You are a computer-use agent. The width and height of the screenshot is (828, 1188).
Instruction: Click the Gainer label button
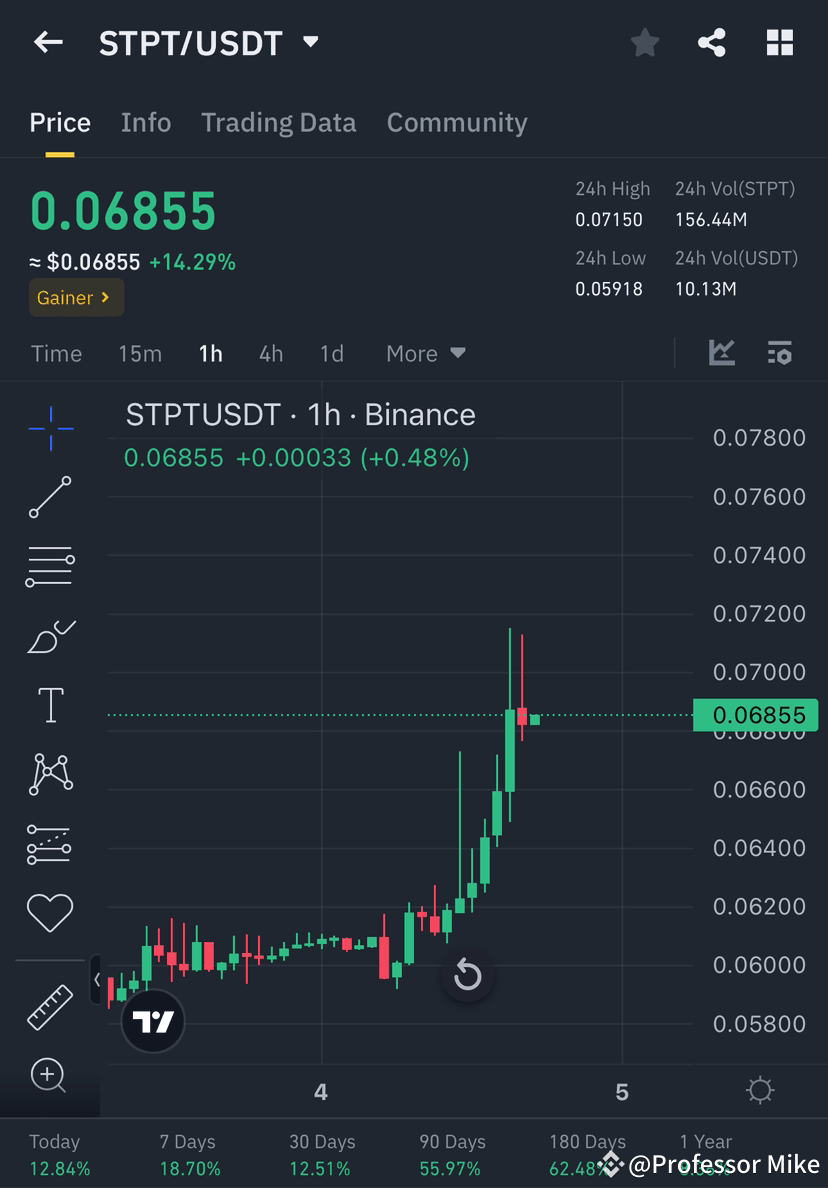point(75,297)
